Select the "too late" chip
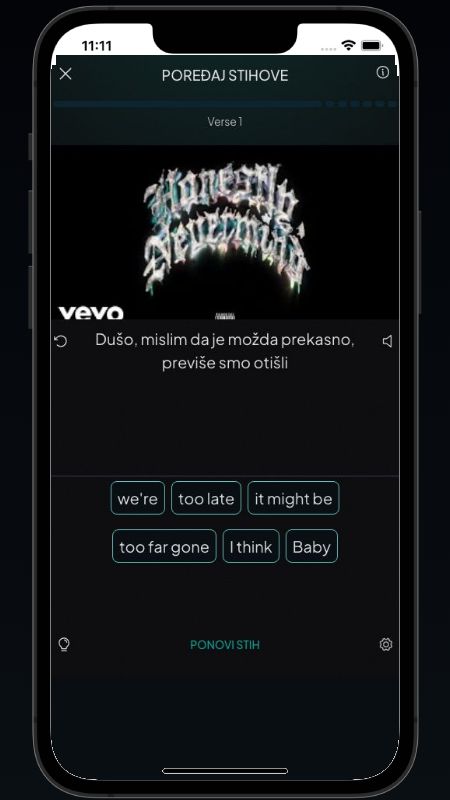This screenshot has width=450, height=800. click(206, 498)
